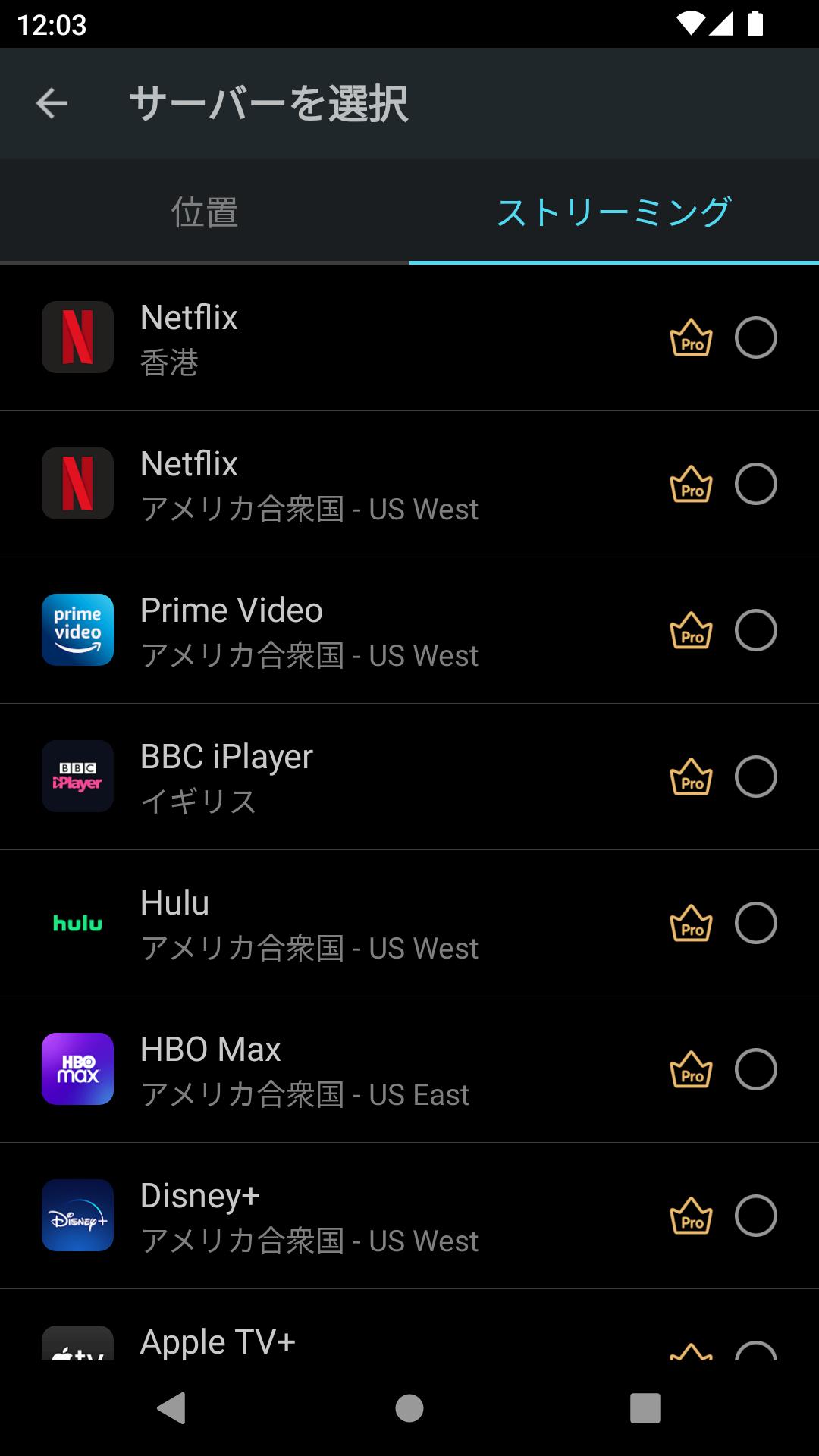The height and width of the screenshot is (1456, 819).
Task: Open the Apple TV+ server entry
Action: (x=409, y=1326)
